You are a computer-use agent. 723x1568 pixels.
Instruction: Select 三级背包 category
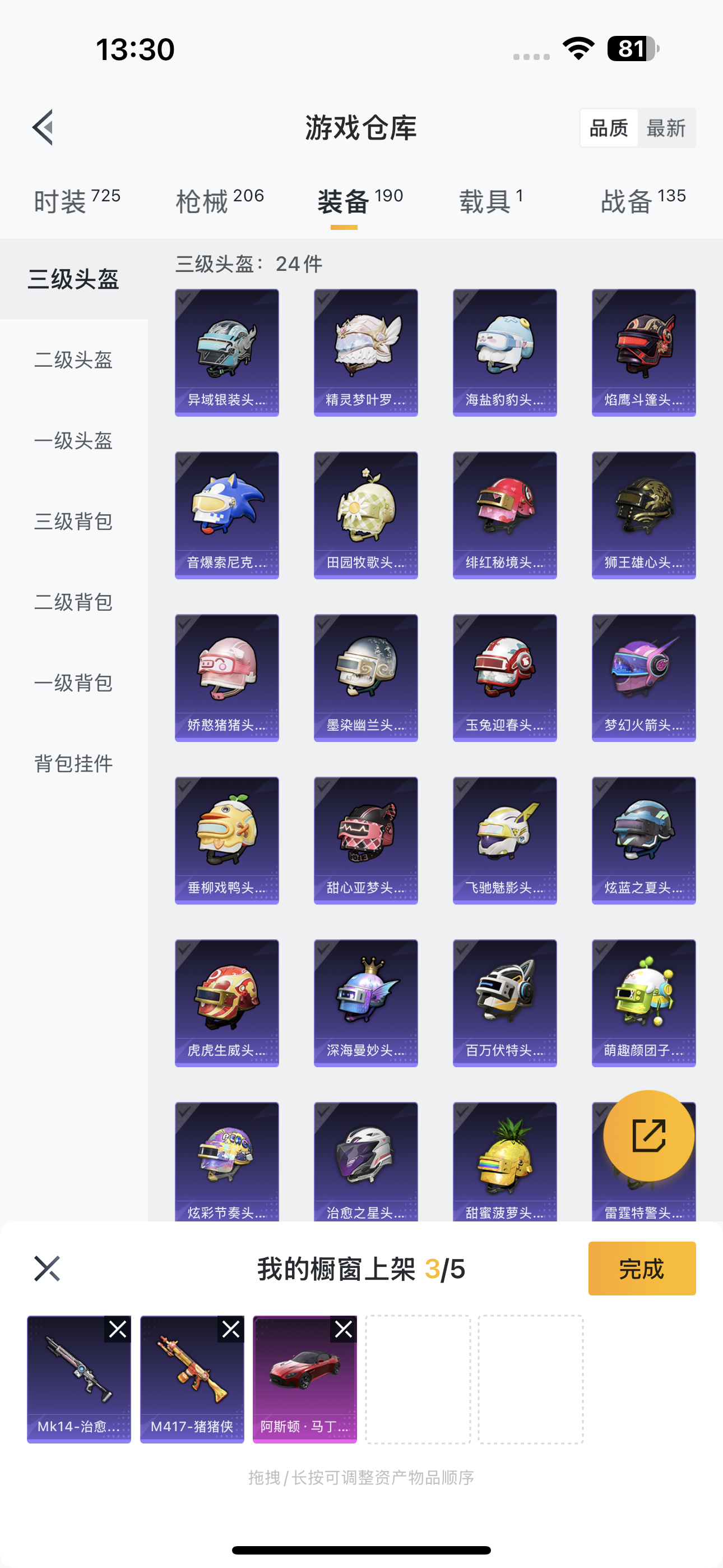click(x=73, y=521)
